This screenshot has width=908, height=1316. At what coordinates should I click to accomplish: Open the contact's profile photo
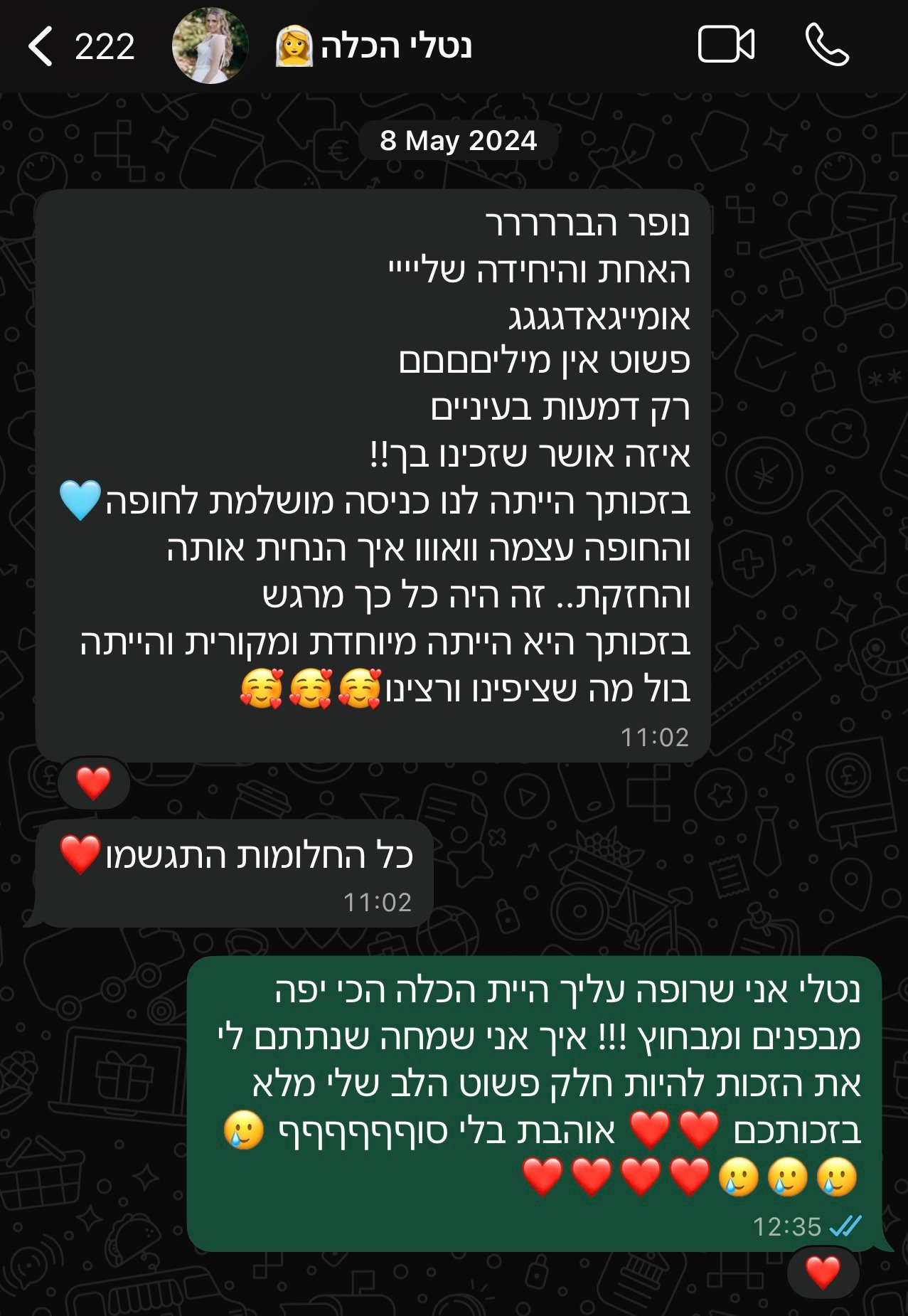click(210, 47)
